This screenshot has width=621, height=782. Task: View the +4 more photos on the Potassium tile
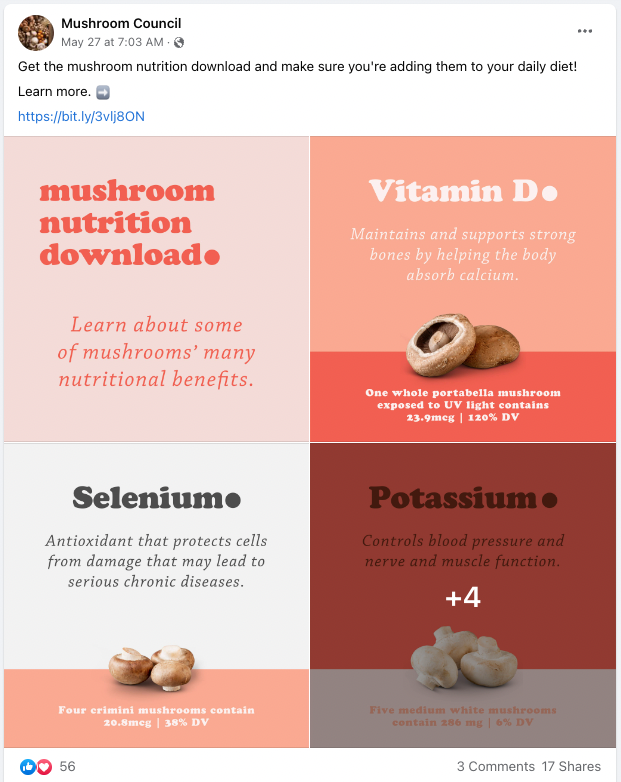pos(463,597)
